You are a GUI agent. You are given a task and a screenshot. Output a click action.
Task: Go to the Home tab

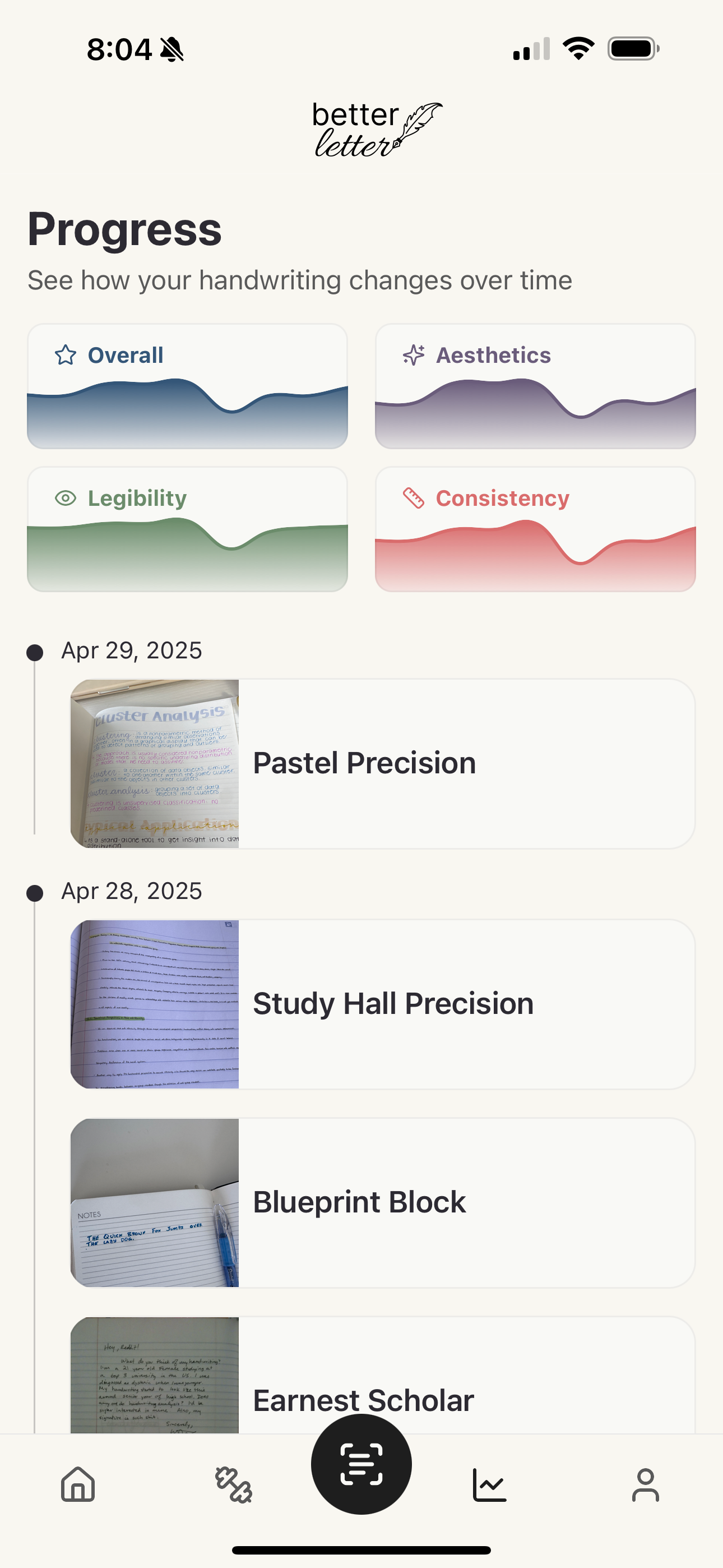click(x=78, y=1484)
